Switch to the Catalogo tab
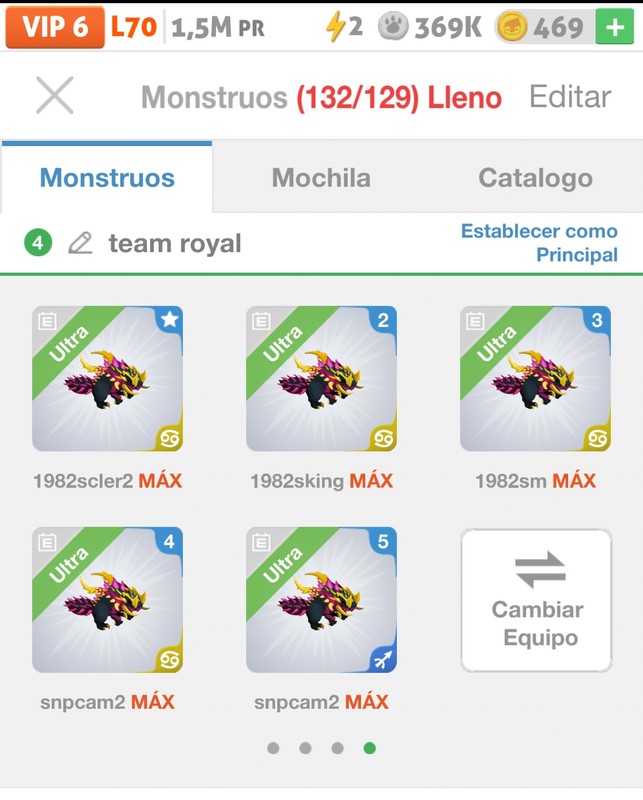 [535, 178]
